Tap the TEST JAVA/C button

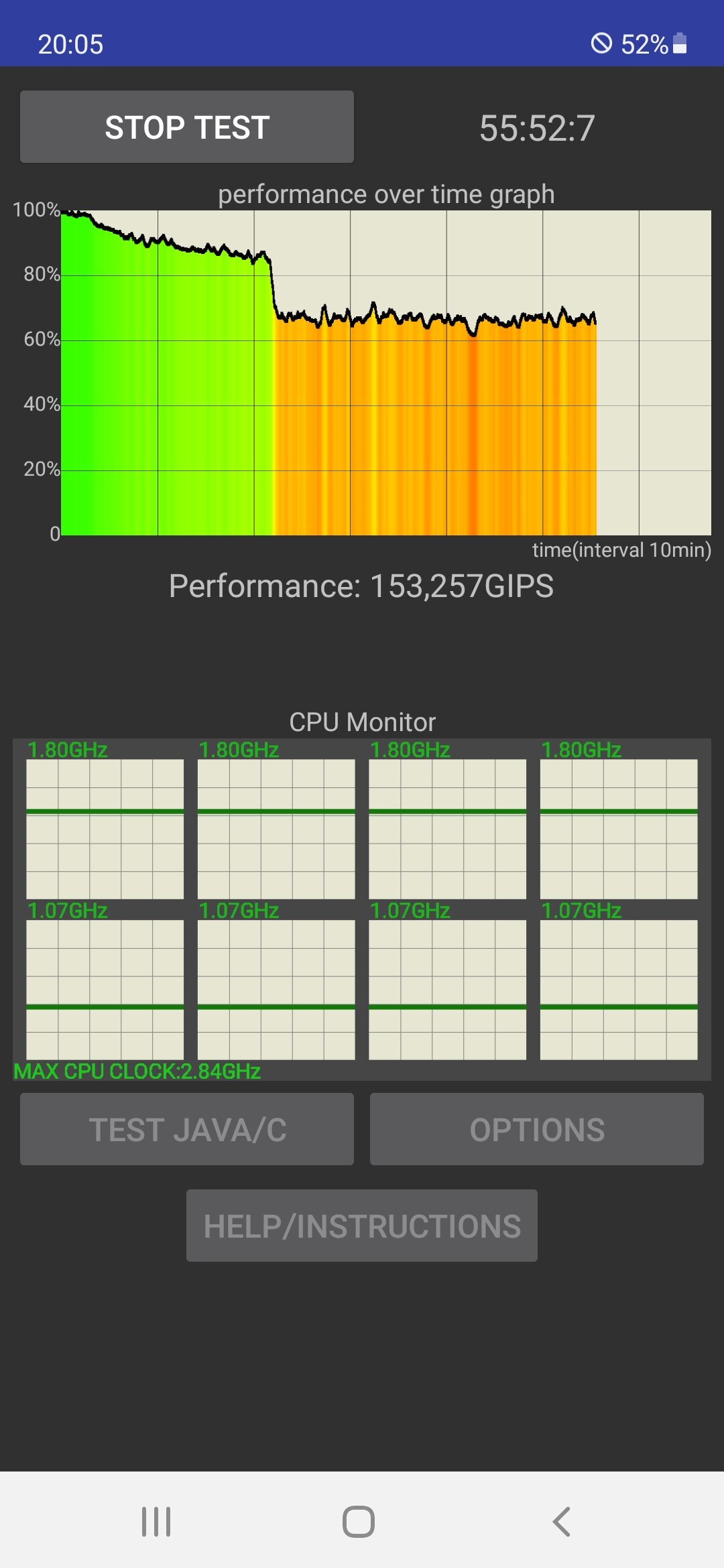187,1129
